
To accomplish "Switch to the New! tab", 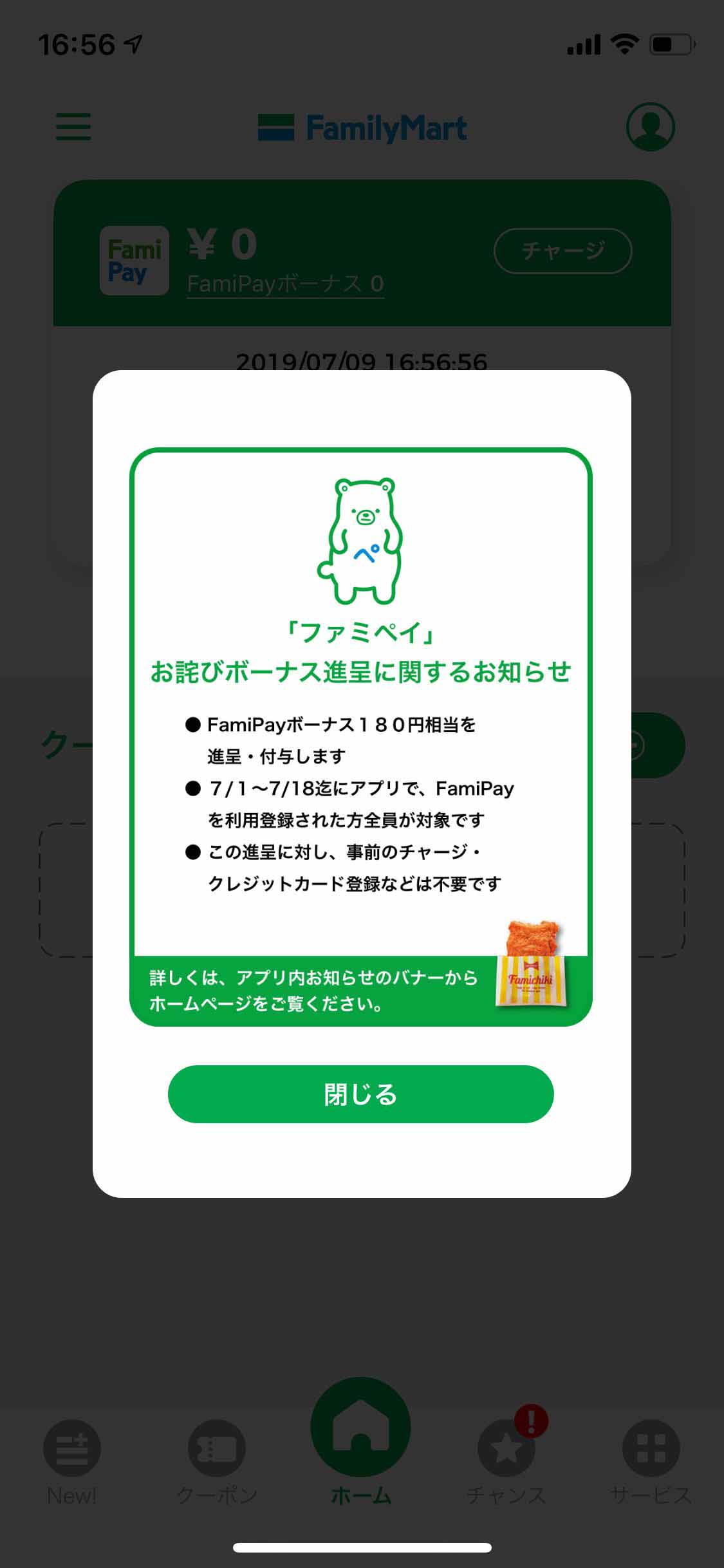I will 72,1461.
